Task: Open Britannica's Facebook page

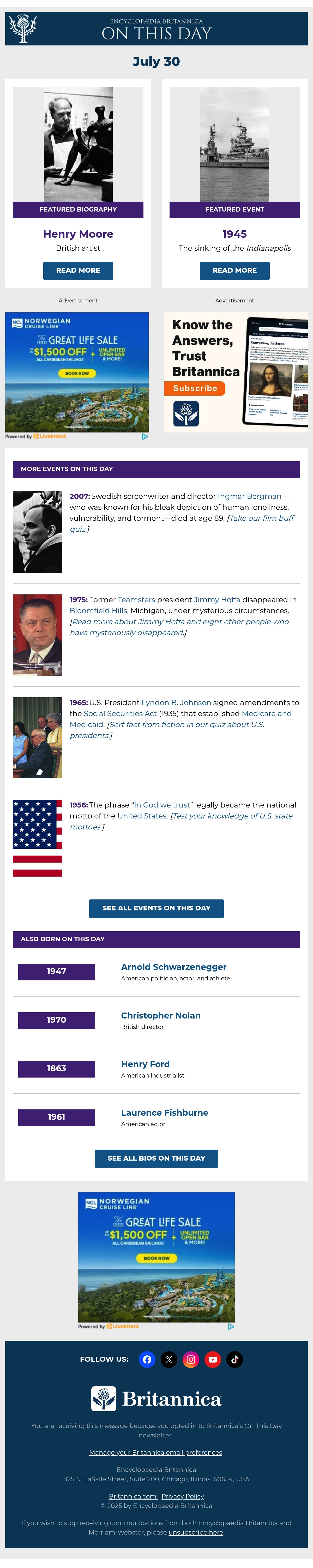Action: click(147, 1359)
